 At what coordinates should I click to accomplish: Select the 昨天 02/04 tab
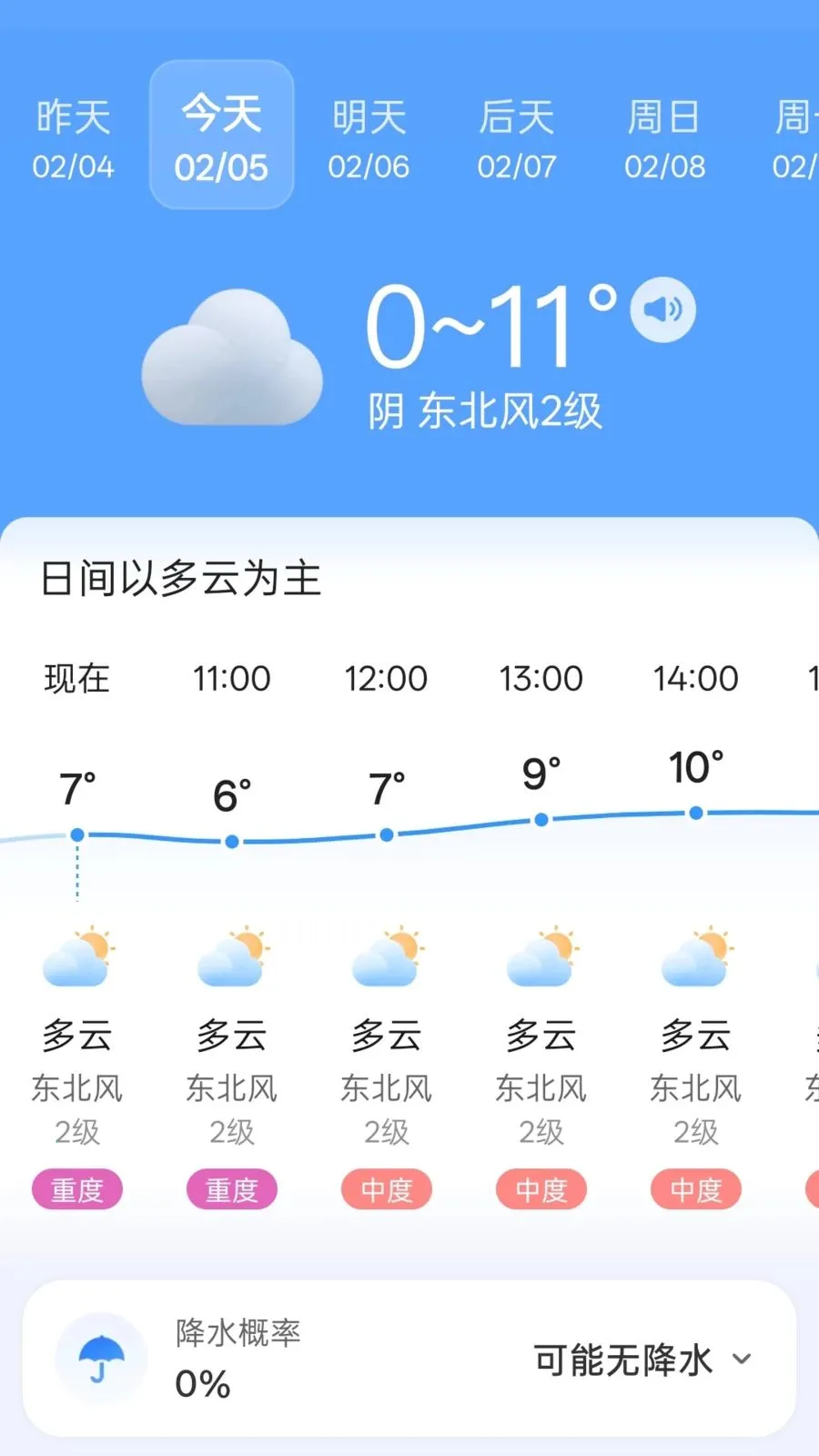(x=74, y=136)
